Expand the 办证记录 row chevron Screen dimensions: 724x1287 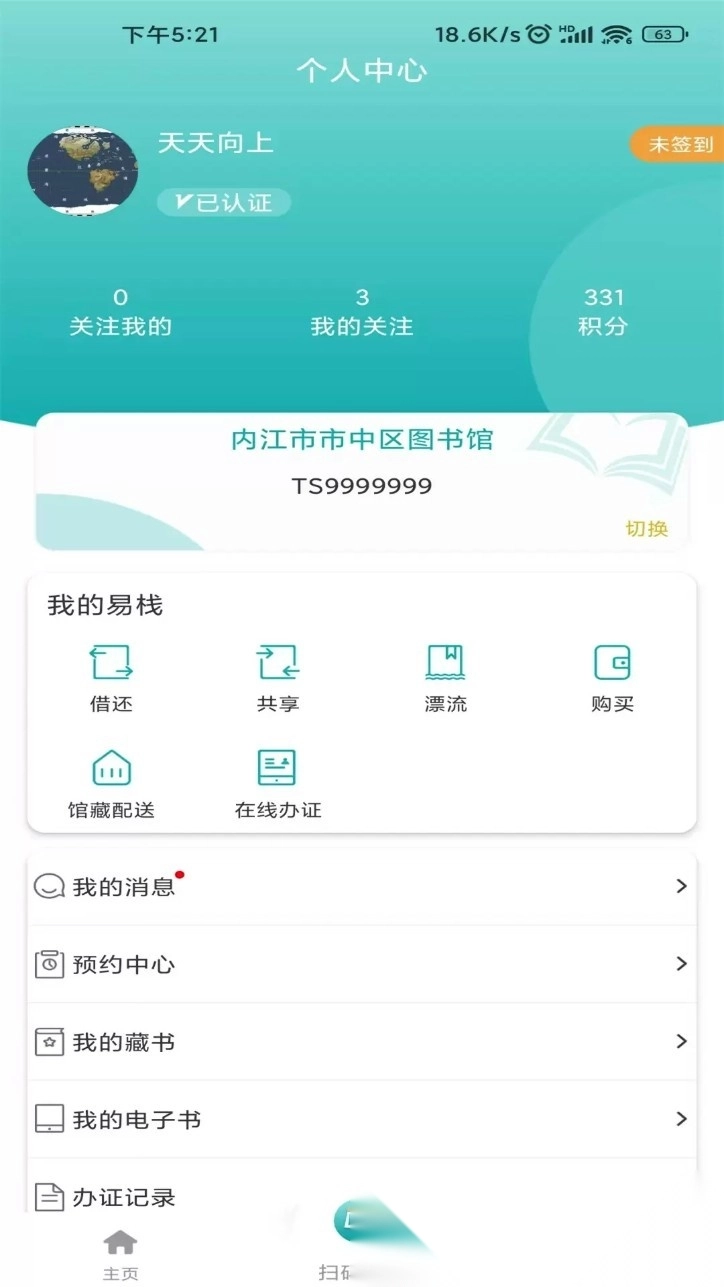pyautogui.click(x=684, y=1196)
